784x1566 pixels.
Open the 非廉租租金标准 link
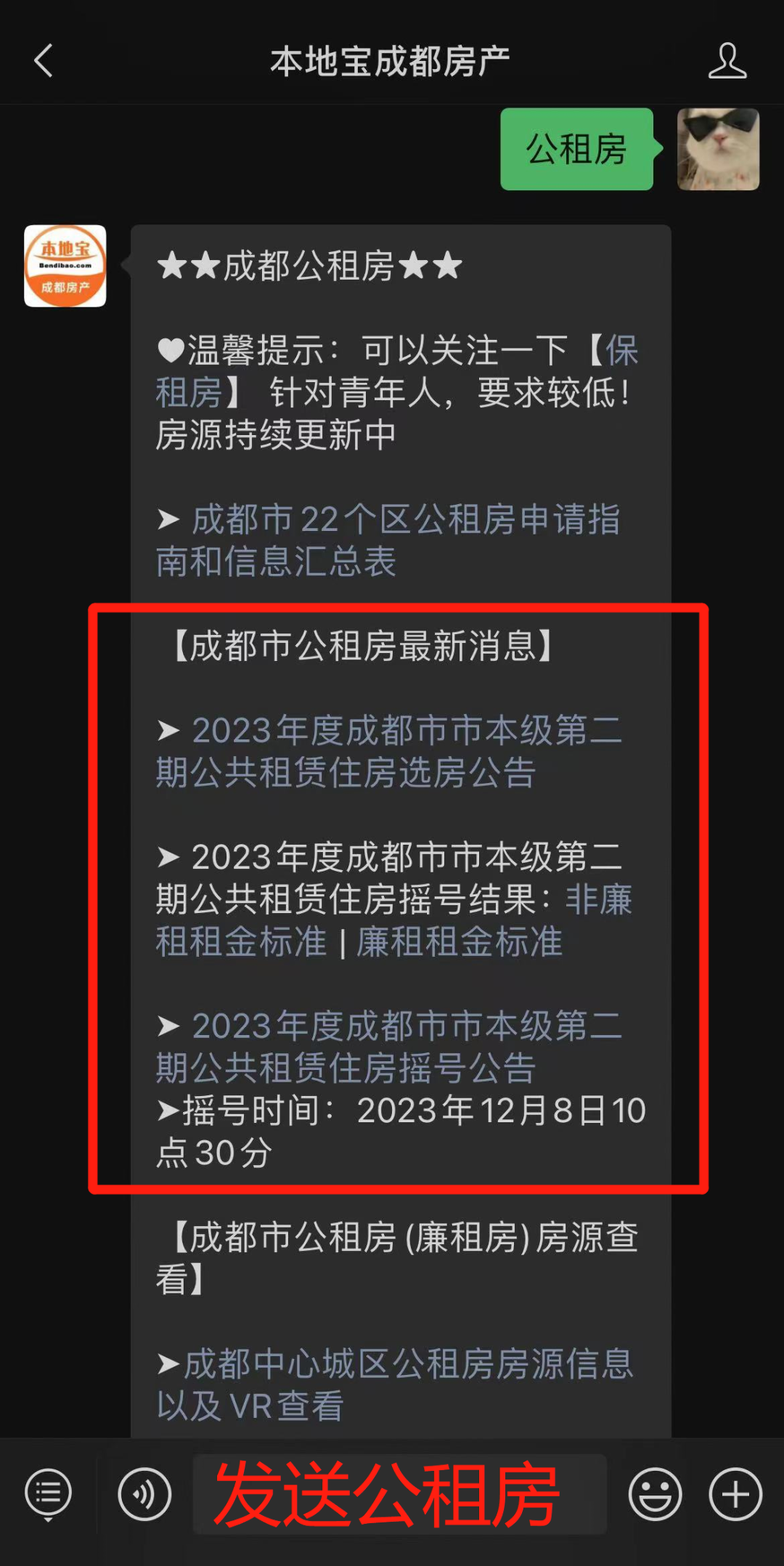coord(393,920)
